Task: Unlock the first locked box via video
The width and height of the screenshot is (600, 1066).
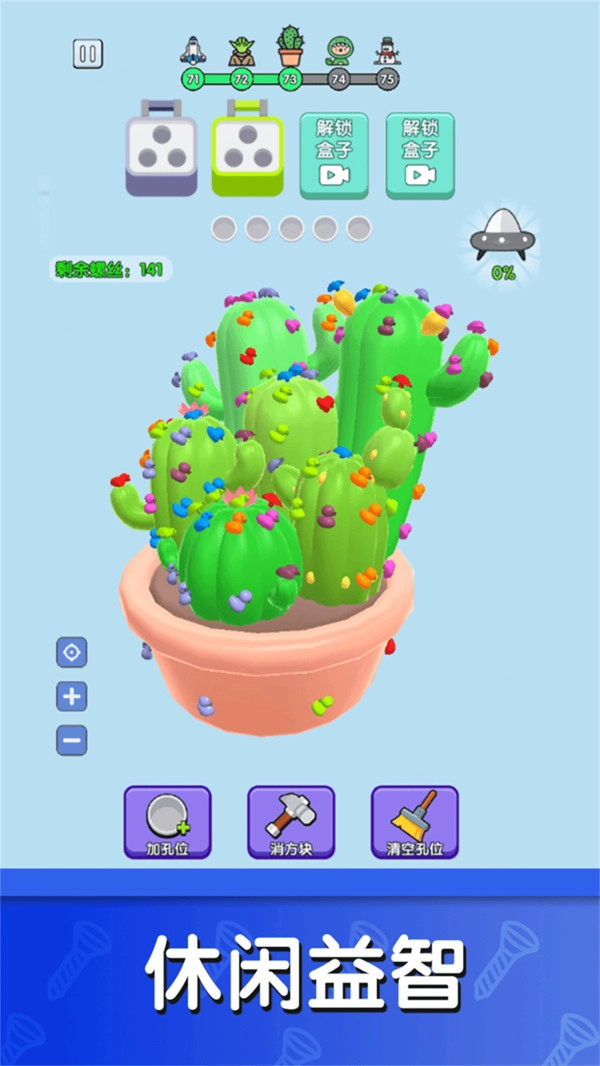Action: [x=334, y=156]
